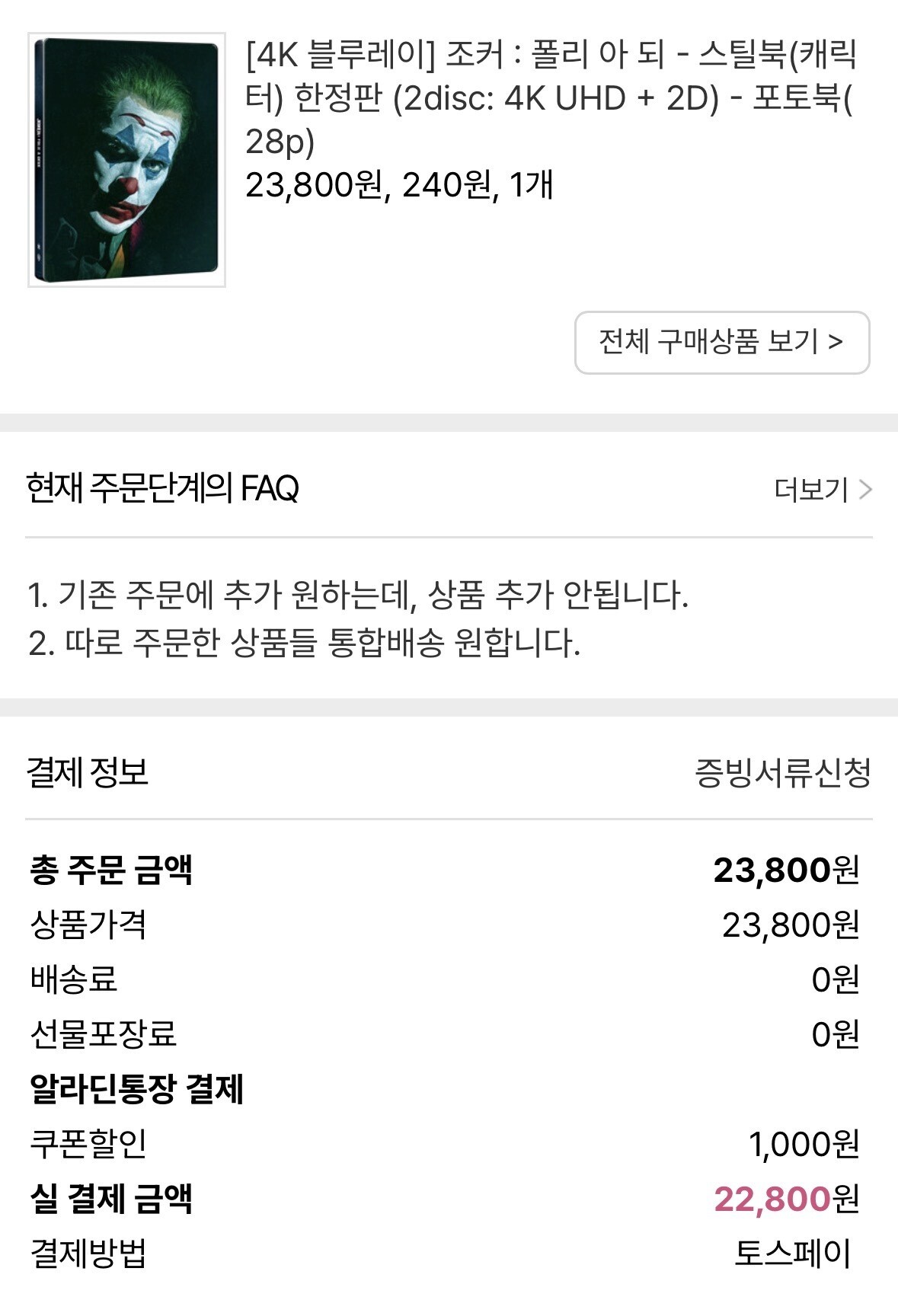Open 더보기 for order-stage FAQ
This screenshot has height=1316, width=898.
click(822, 489)
